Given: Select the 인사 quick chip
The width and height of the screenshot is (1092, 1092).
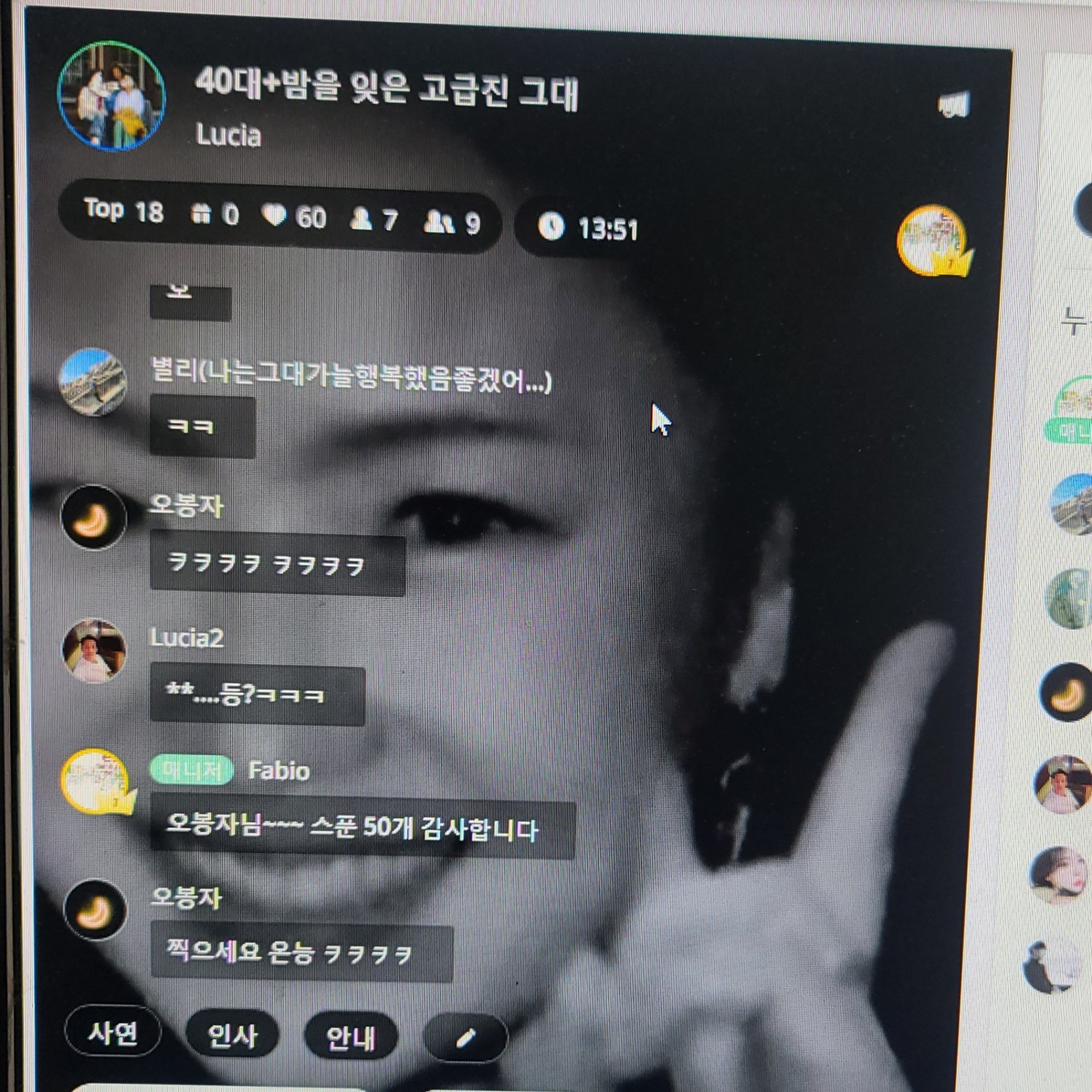Looking at the screenshot, I should pos(232,1035).
